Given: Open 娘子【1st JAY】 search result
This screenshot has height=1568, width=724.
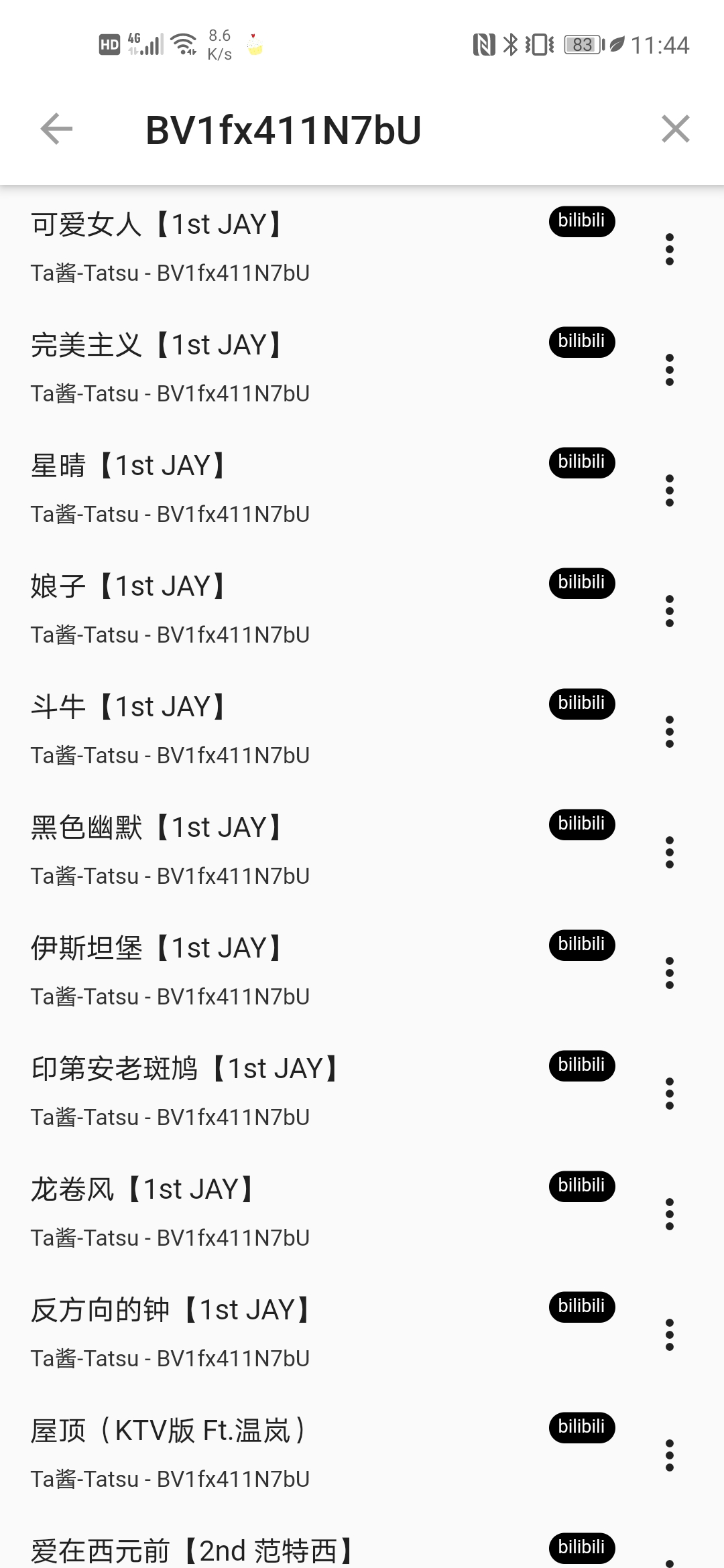Looking at the screenshot, I should [x=268, y=608].
